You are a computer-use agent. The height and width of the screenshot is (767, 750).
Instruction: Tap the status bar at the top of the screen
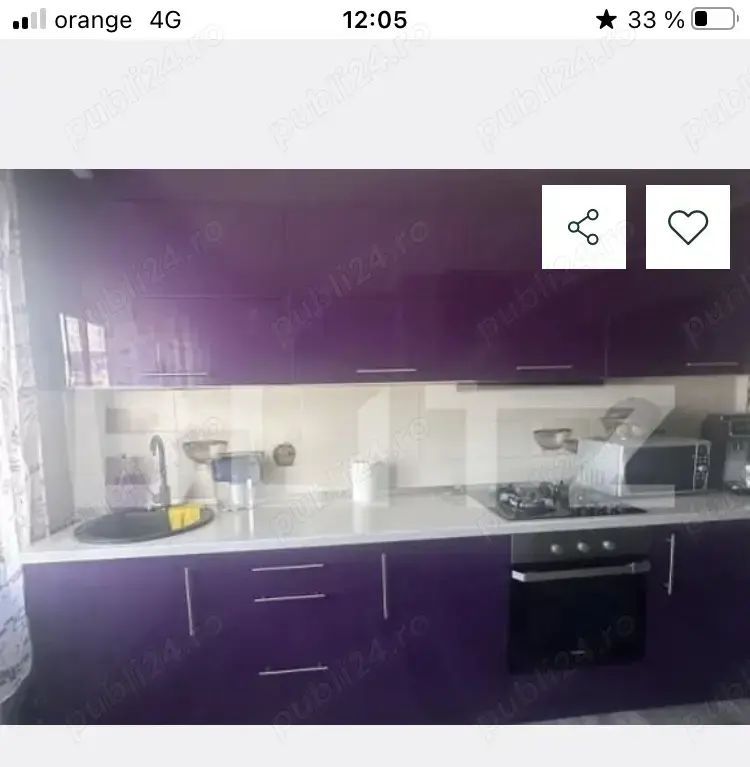coord(375,18)
